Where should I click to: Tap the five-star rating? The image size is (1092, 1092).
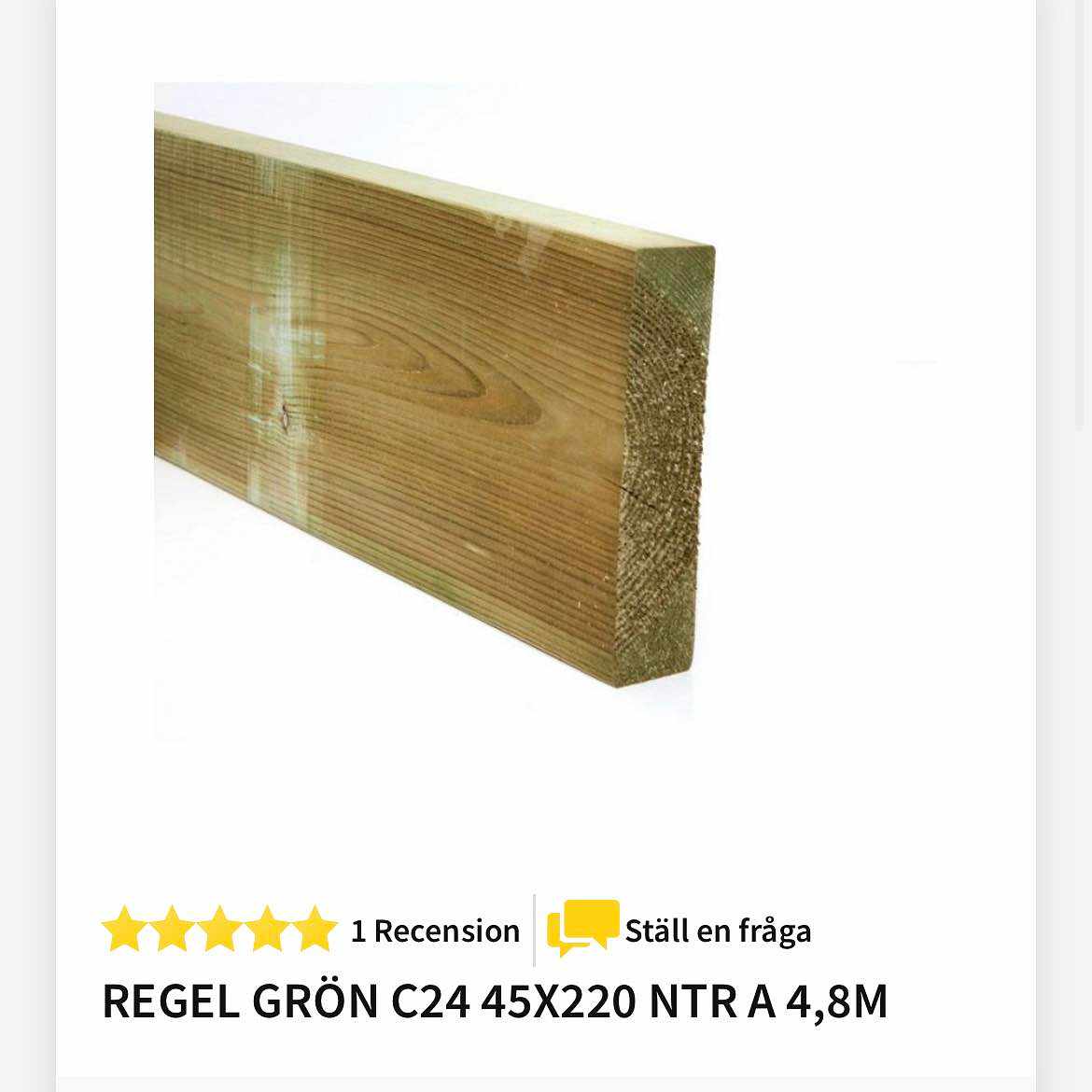click(x=219, y=930)
